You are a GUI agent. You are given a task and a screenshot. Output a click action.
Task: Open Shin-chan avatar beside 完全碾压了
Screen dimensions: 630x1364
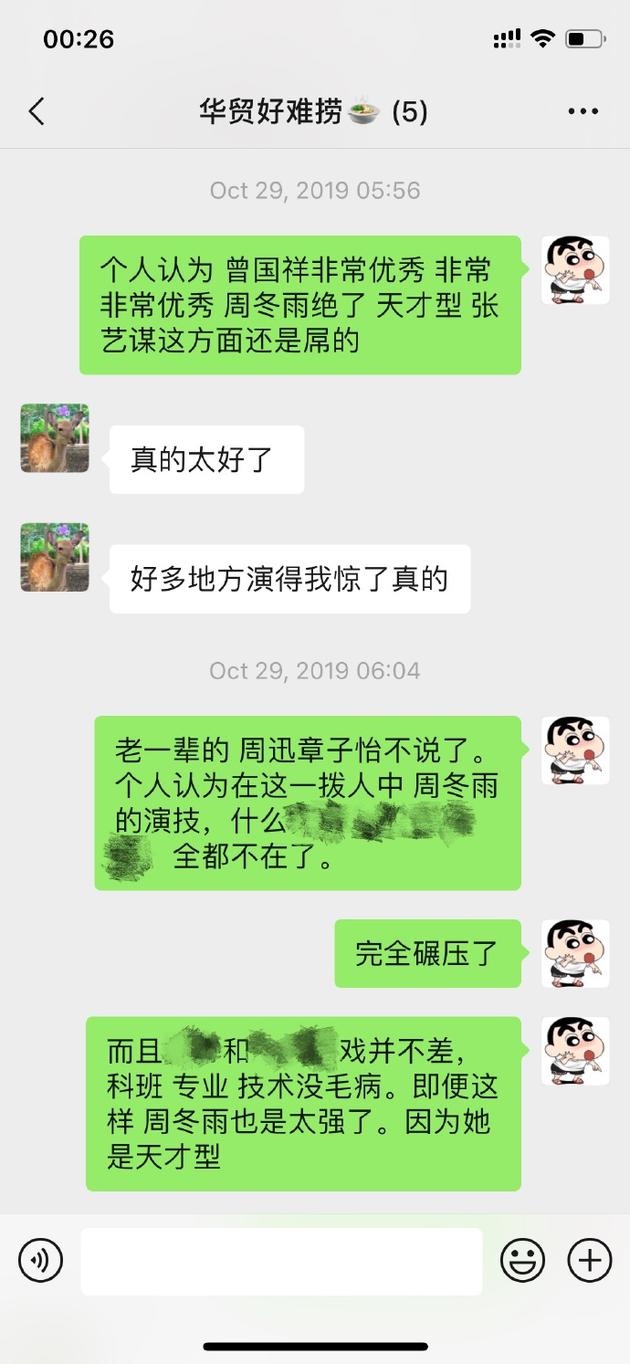tap(575, 954)
